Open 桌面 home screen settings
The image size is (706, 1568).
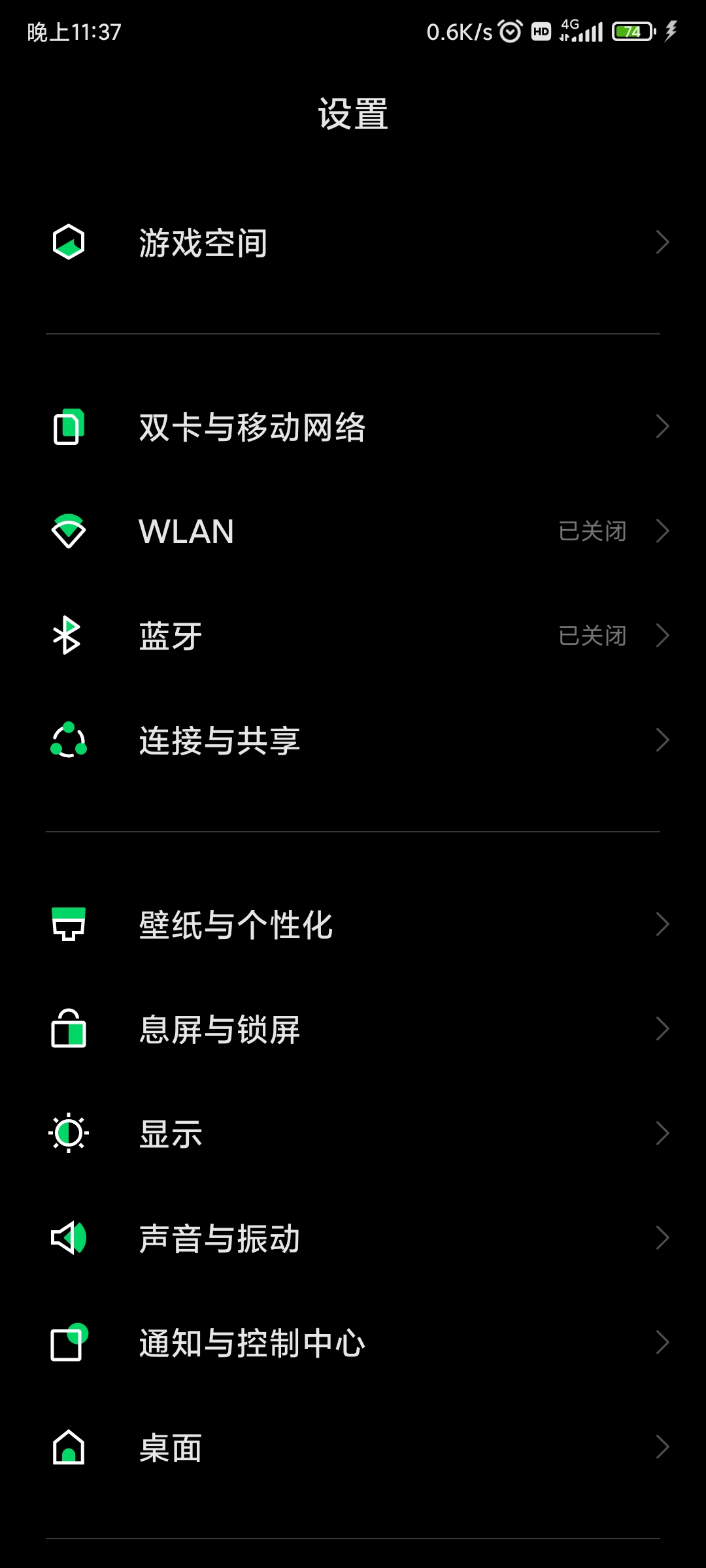pos(353,1447)
